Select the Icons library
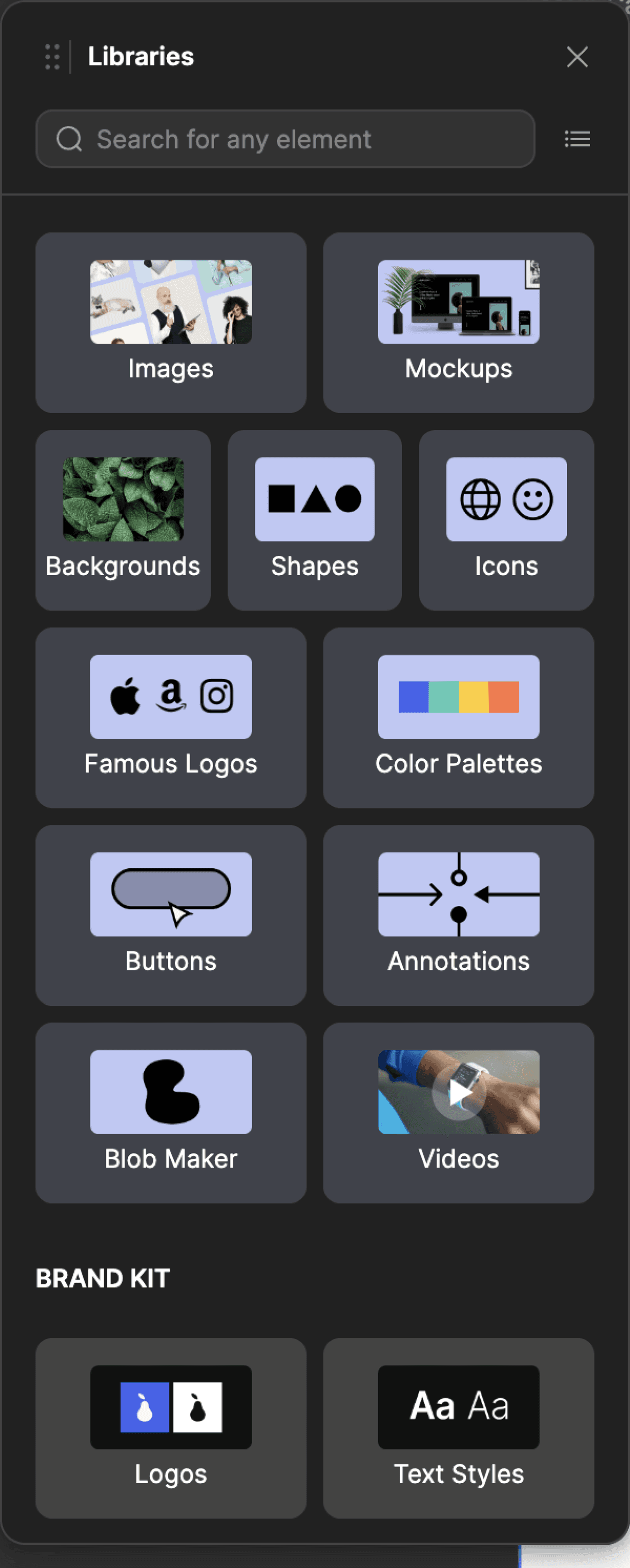This screenshot has height=1568, width=630. coord(506,520)
